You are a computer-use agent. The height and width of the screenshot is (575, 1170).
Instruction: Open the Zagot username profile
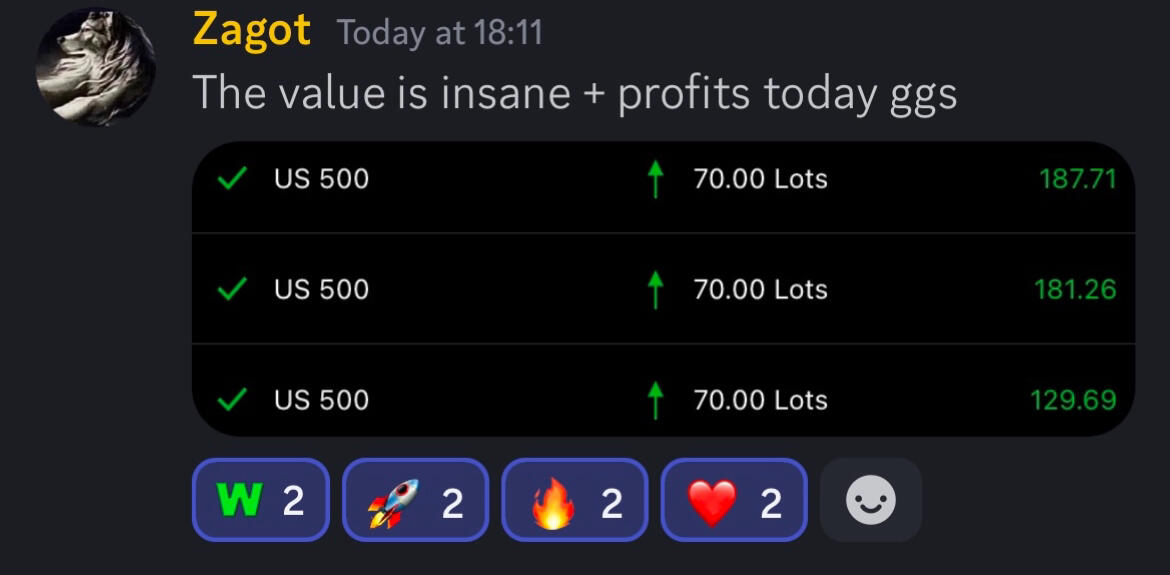[251, 30]
